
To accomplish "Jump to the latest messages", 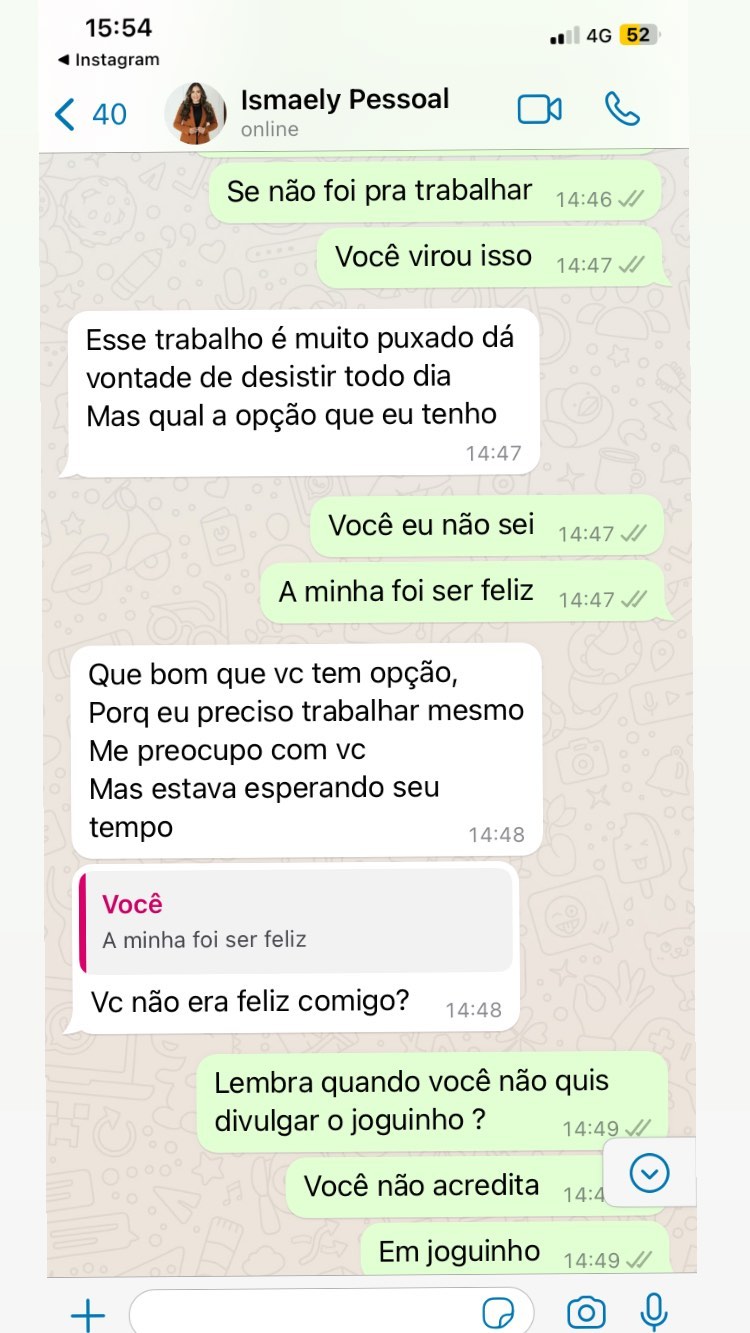I will pos(650,1172).
